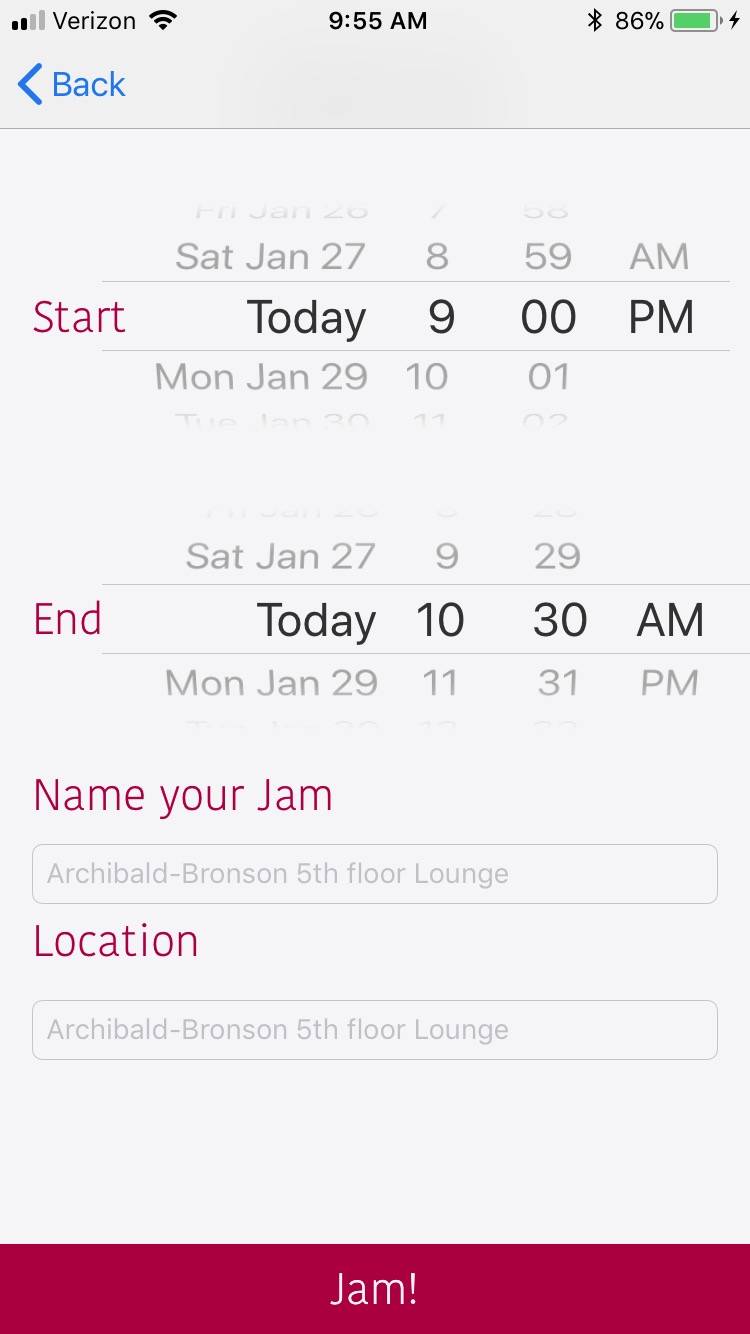Select Sat Jan 27 in End date picker
This screenshot has height=1334, width=750.
point(280,556)
